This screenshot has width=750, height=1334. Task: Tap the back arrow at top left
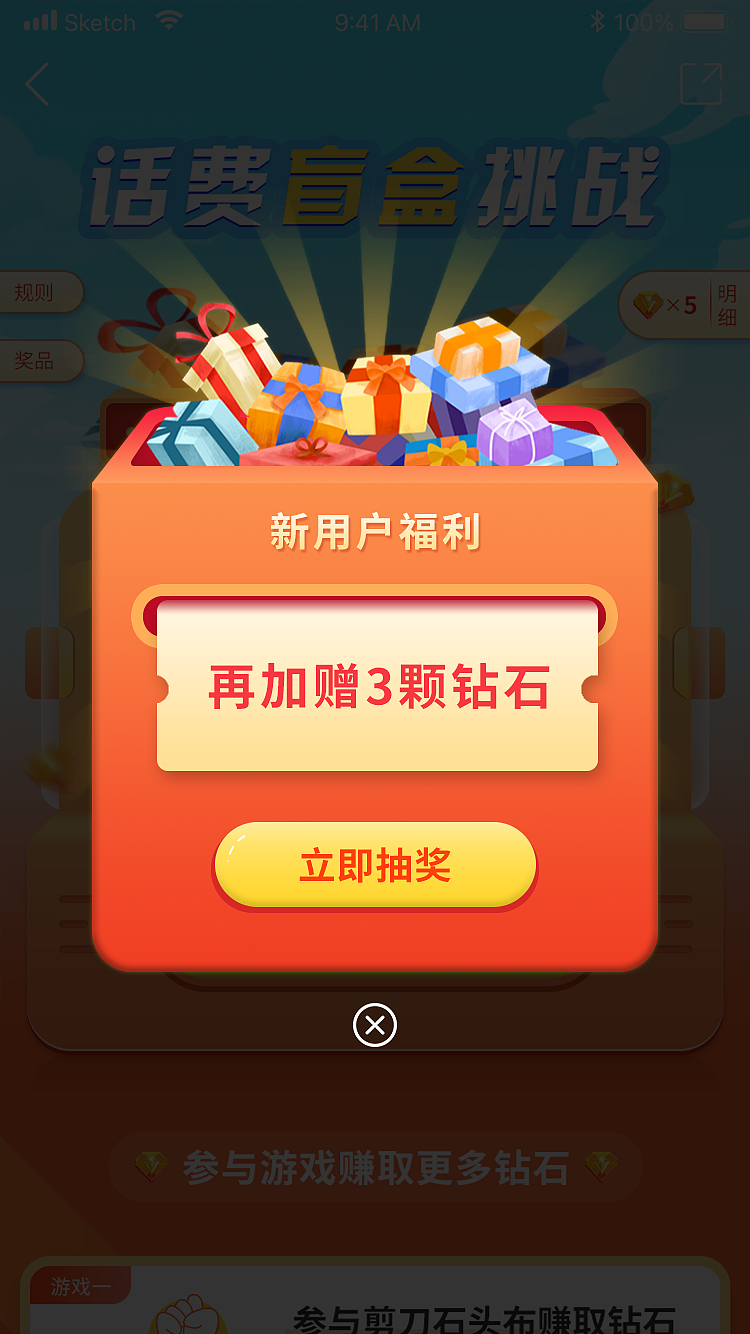coord(37,86)
